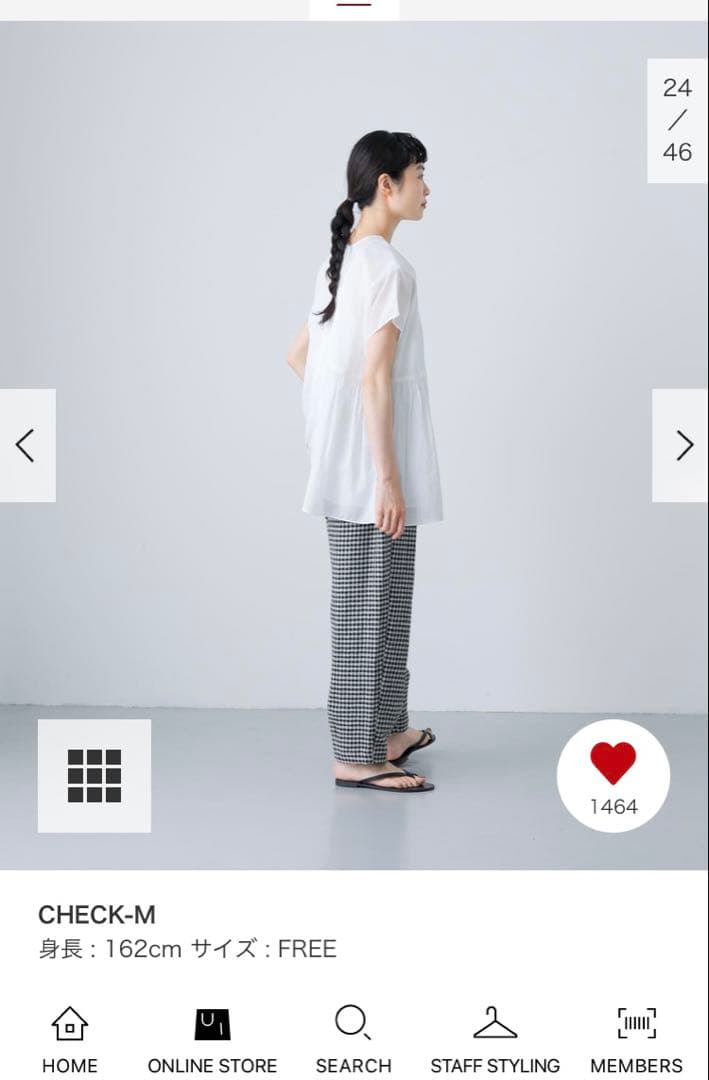The height and width of the screenshot is (1080, 709).
Task: Go to the previous styling photo
Action: [x=27, y=445]
